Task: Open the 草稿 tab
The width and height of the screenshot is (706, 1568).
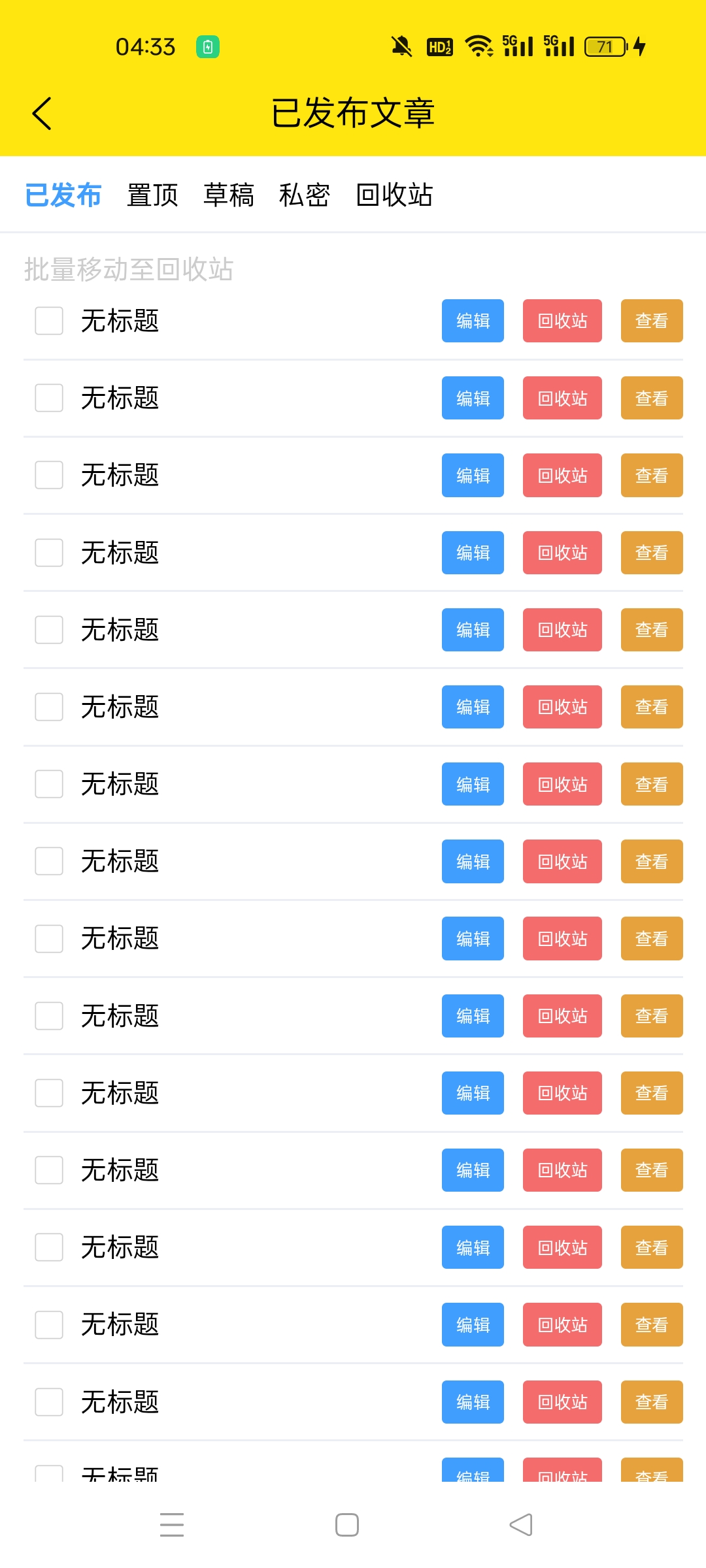Action: (229, 195)
